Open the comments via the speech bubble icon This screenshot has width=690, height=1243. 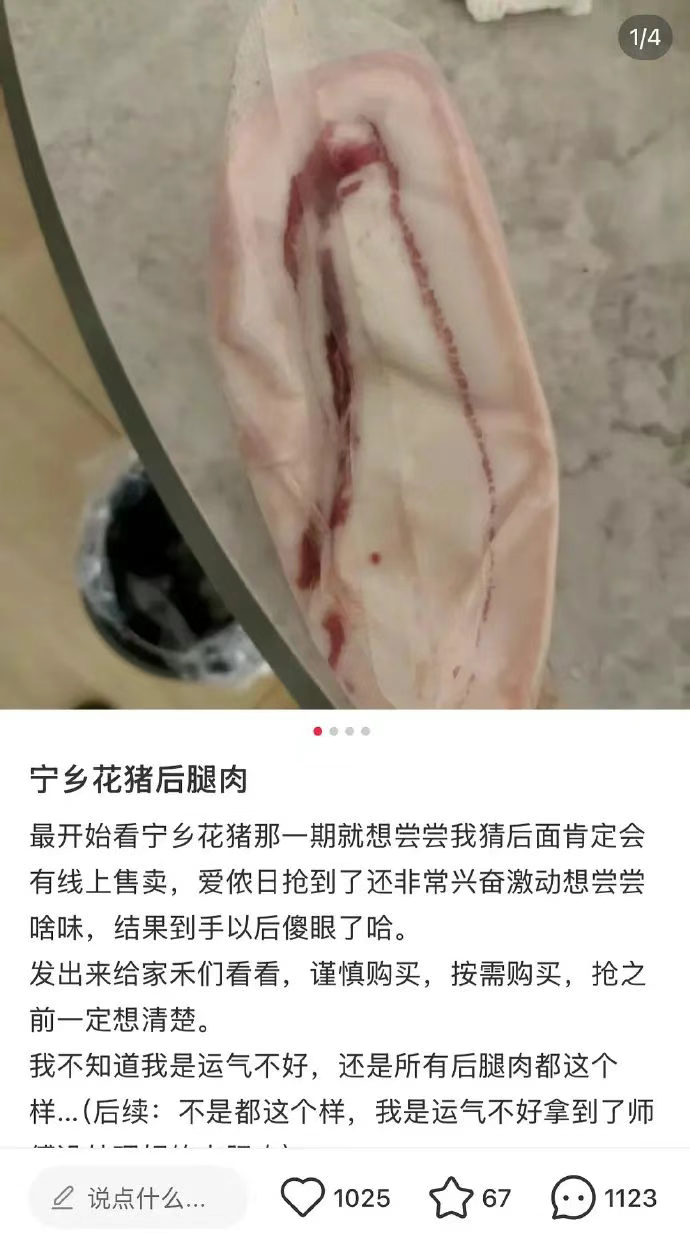tap(573, 1197)
